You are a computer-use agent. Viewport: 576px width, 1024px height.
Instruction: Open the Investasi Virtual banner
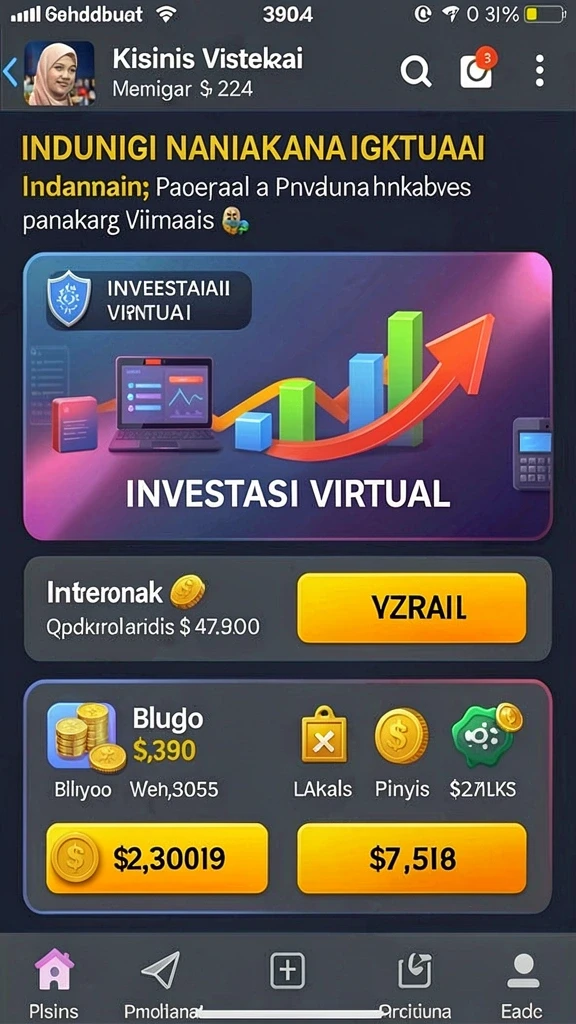pyautogui.click(x=288, y=396)
